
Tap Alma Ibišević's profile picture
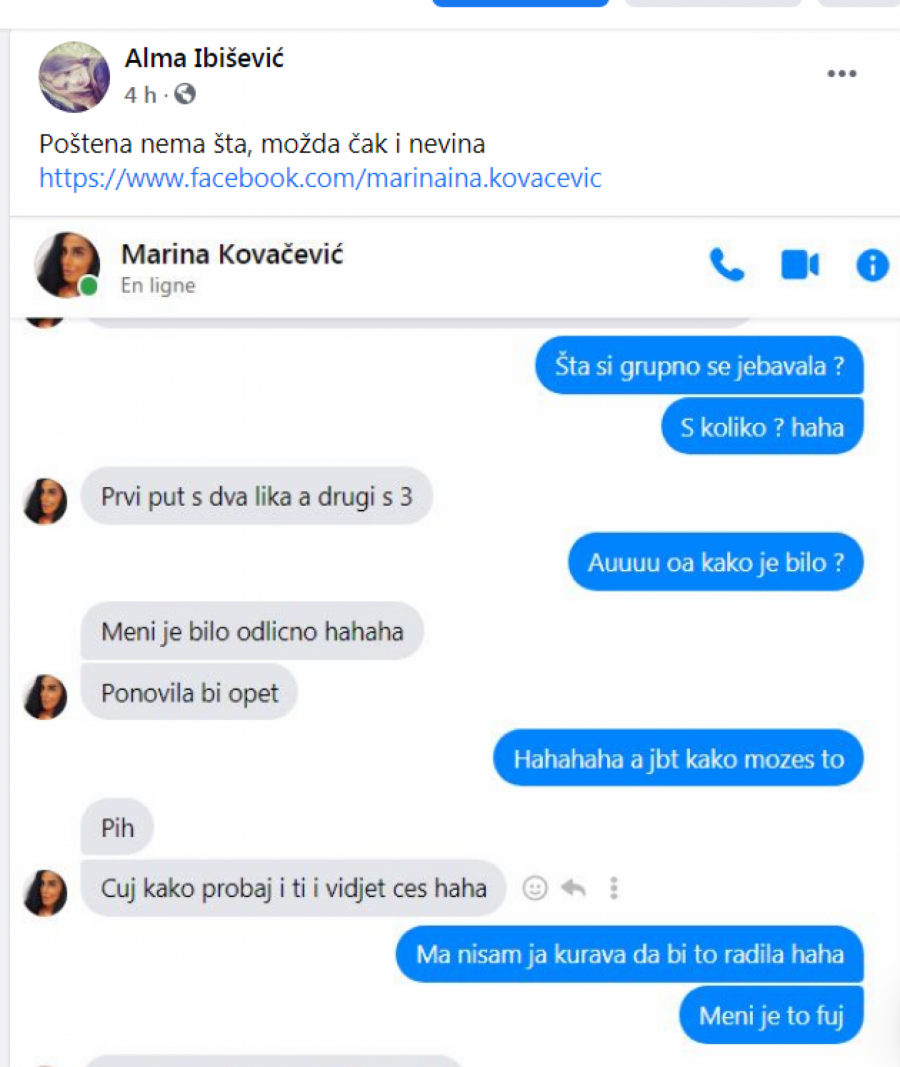[x=73, y=77]
